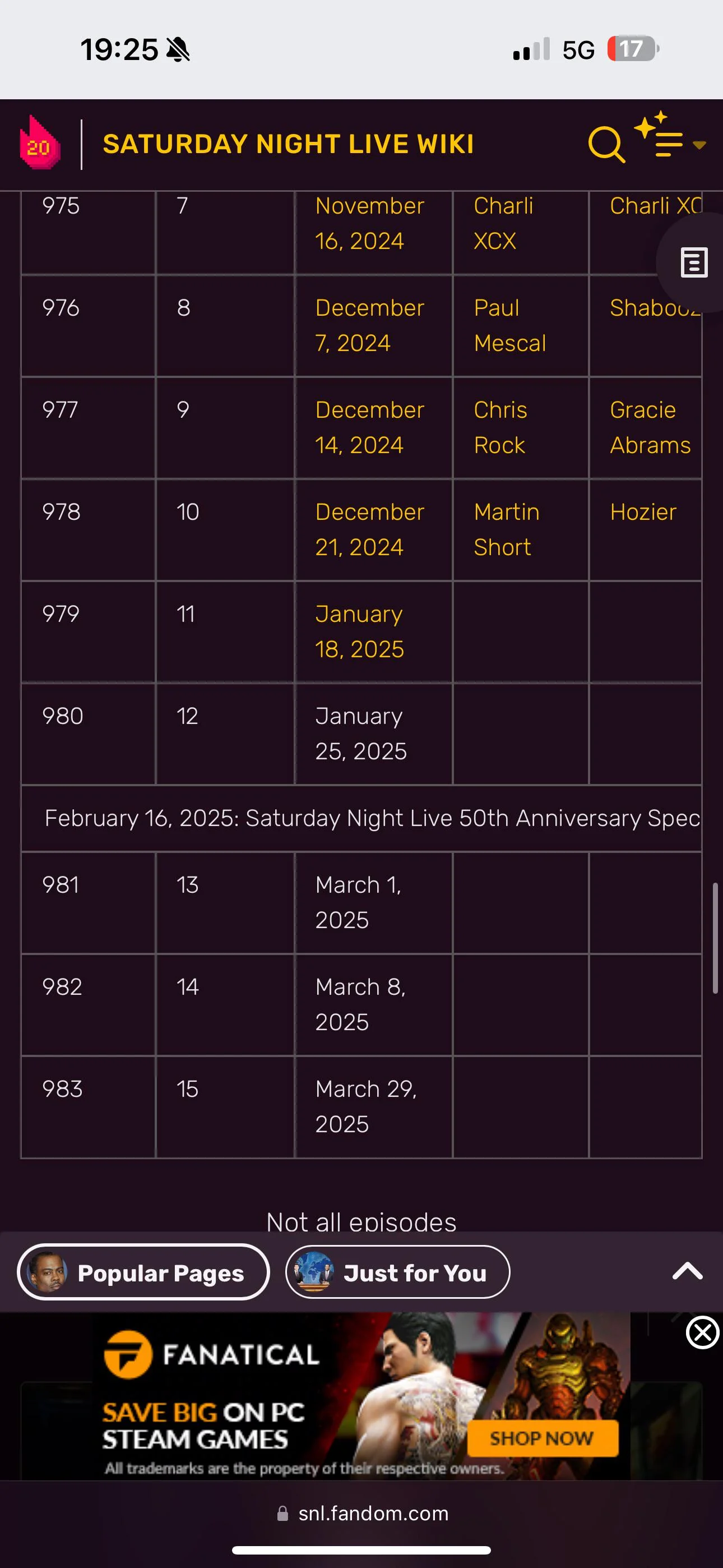Screen dimensions: 723x1568
Task: Go to Saturday Night Live Wiki home
Action: [288, 145]
